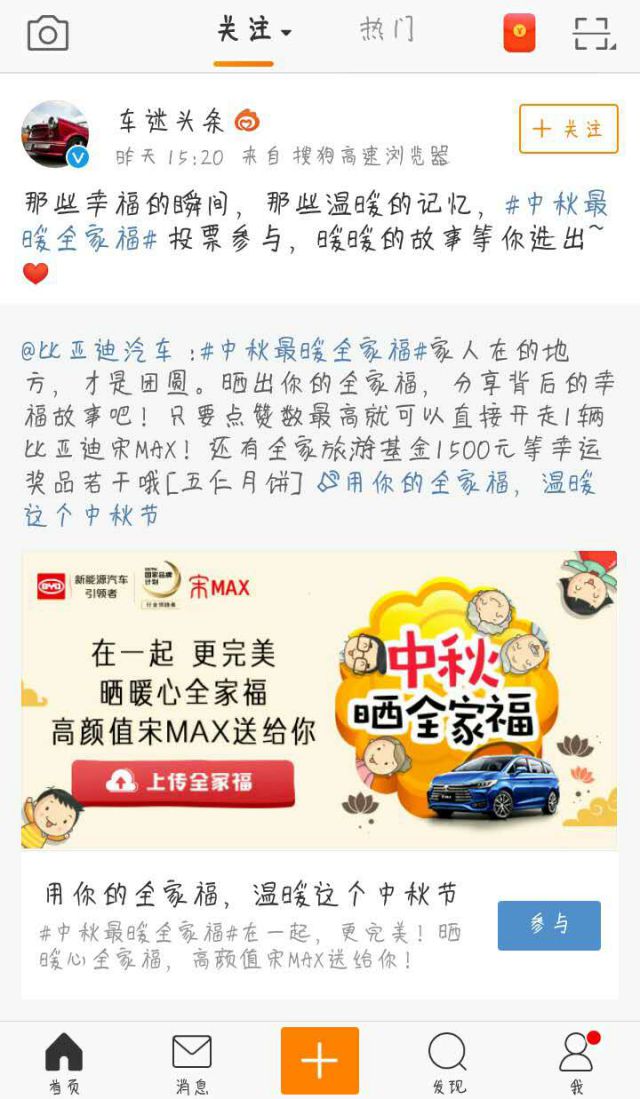Open the camera icon

pos(47,33)
